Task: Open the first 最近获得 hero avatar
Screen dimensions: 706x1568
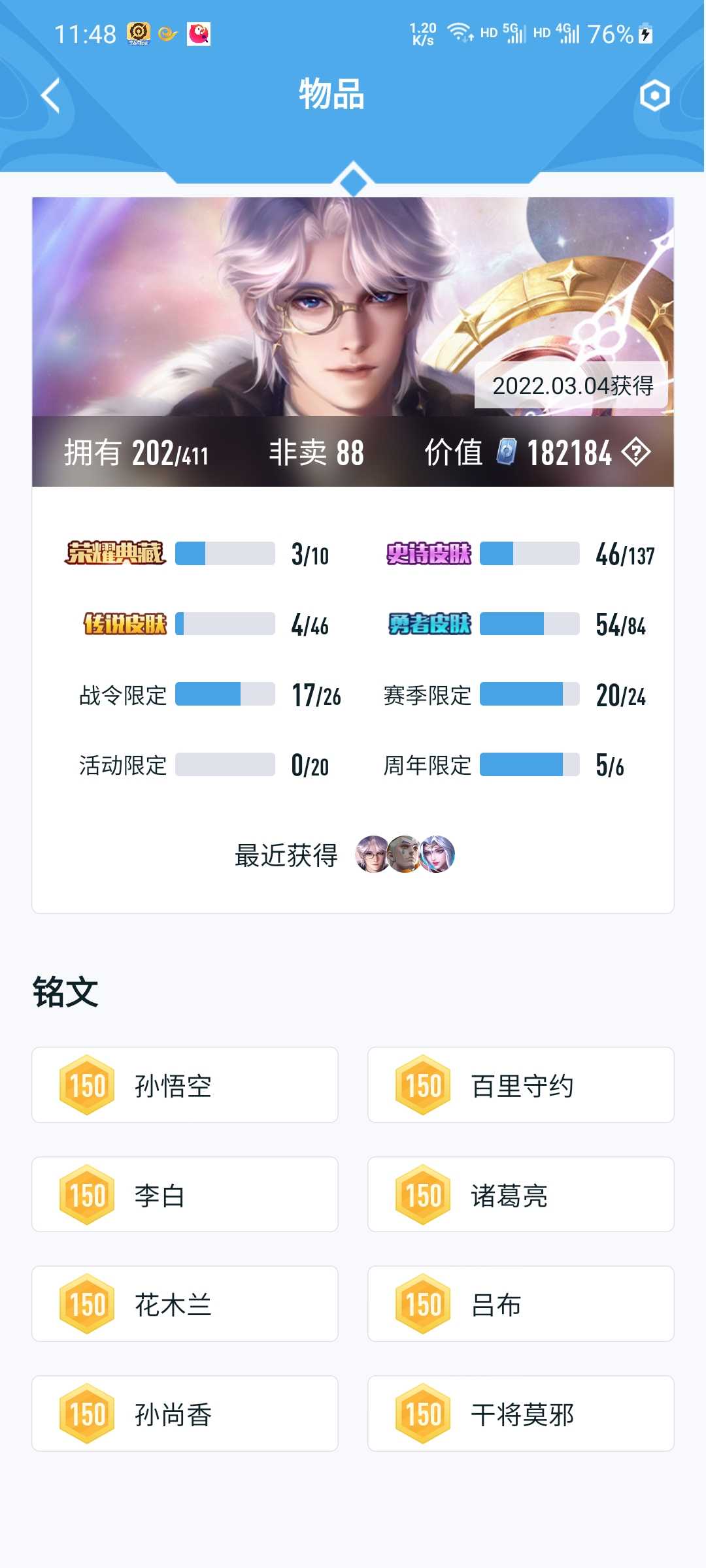Action: [371, 853]
